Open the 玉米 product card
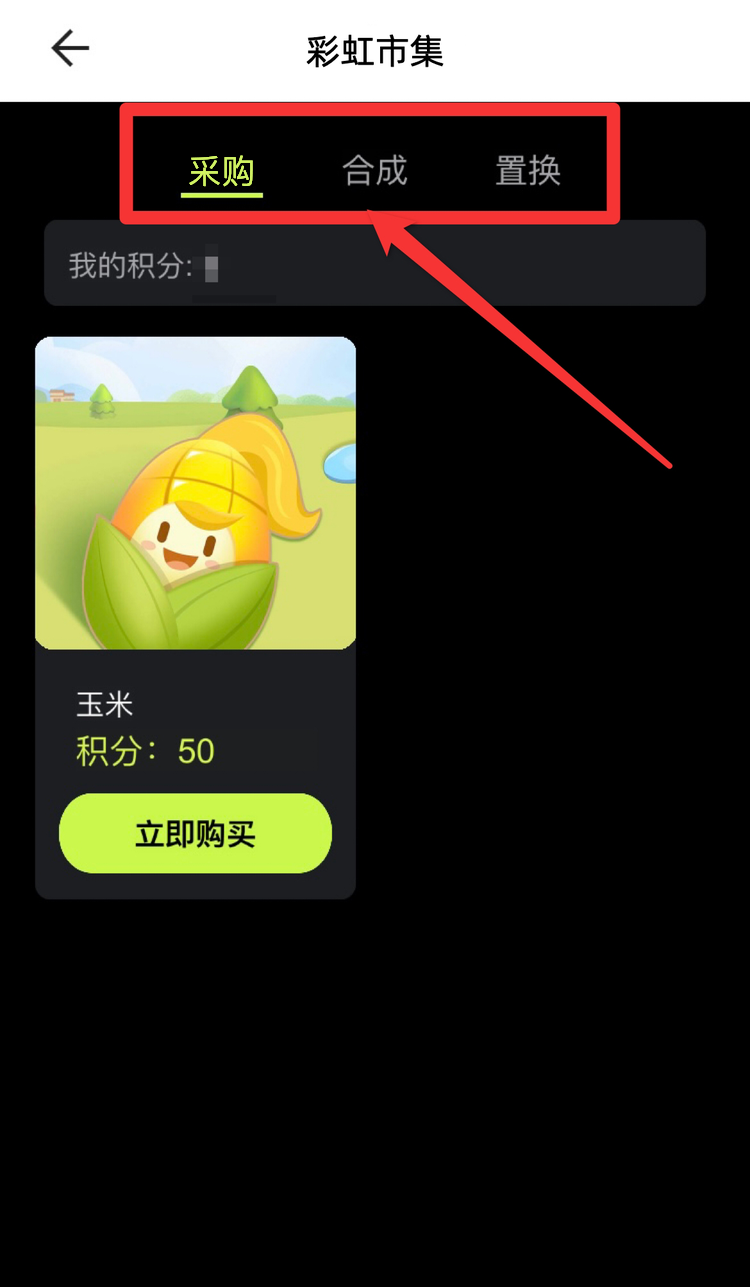The image size is (750, 1287). [x=195, y=494]
